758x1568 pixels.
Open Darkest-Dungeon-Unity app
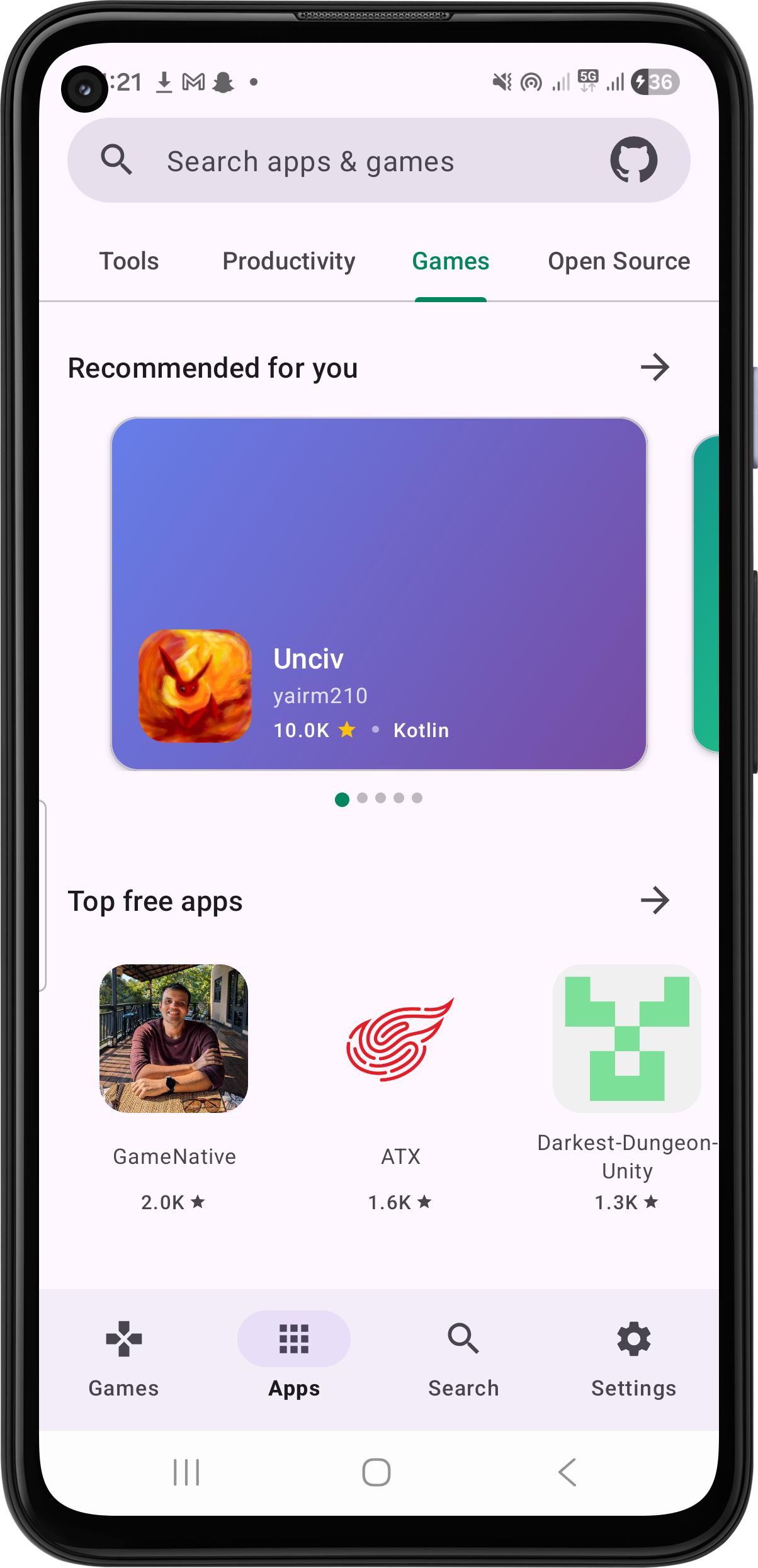[626, 1039]
